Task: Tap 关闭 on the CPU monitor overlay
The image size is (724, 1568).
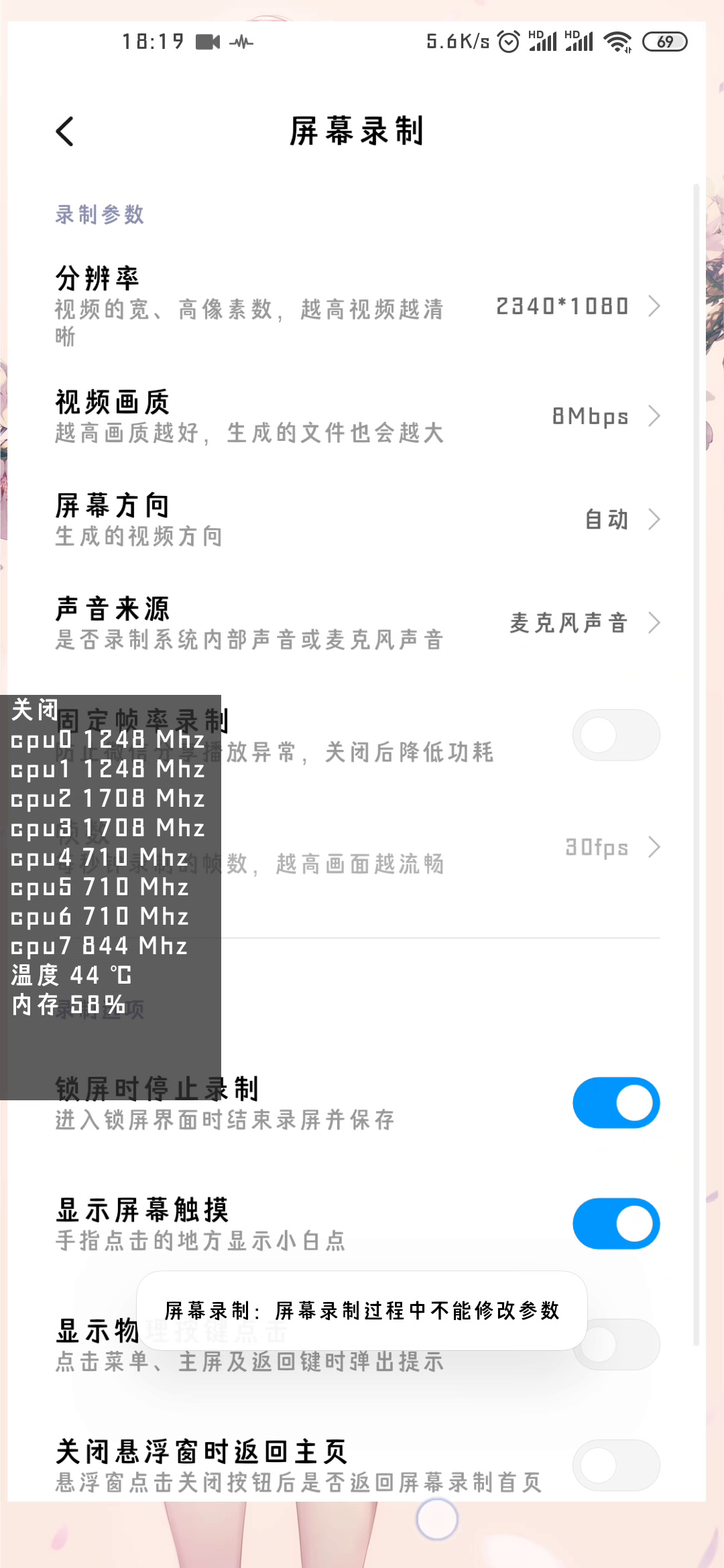Action: [35, 710]
